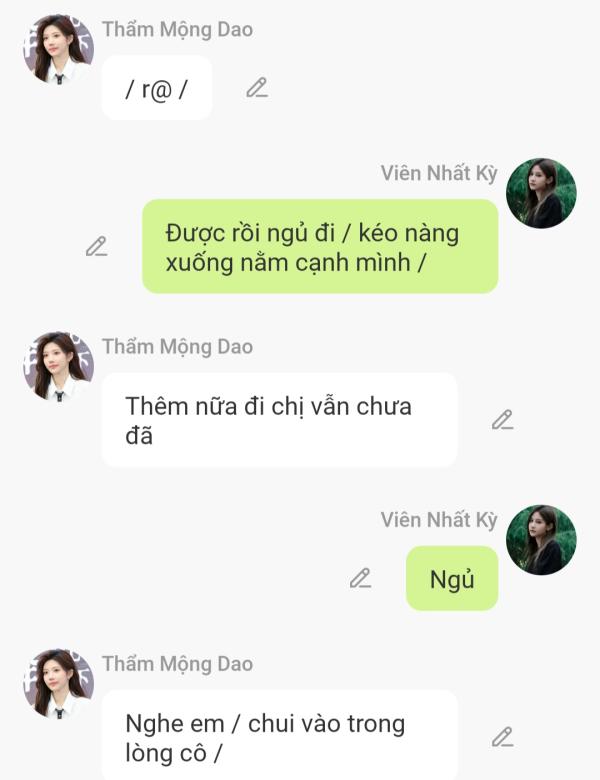The height and width of the screenshot is (780, 600).
Task: Edit the "/ r@ /" message
Action: click(257, 88)
